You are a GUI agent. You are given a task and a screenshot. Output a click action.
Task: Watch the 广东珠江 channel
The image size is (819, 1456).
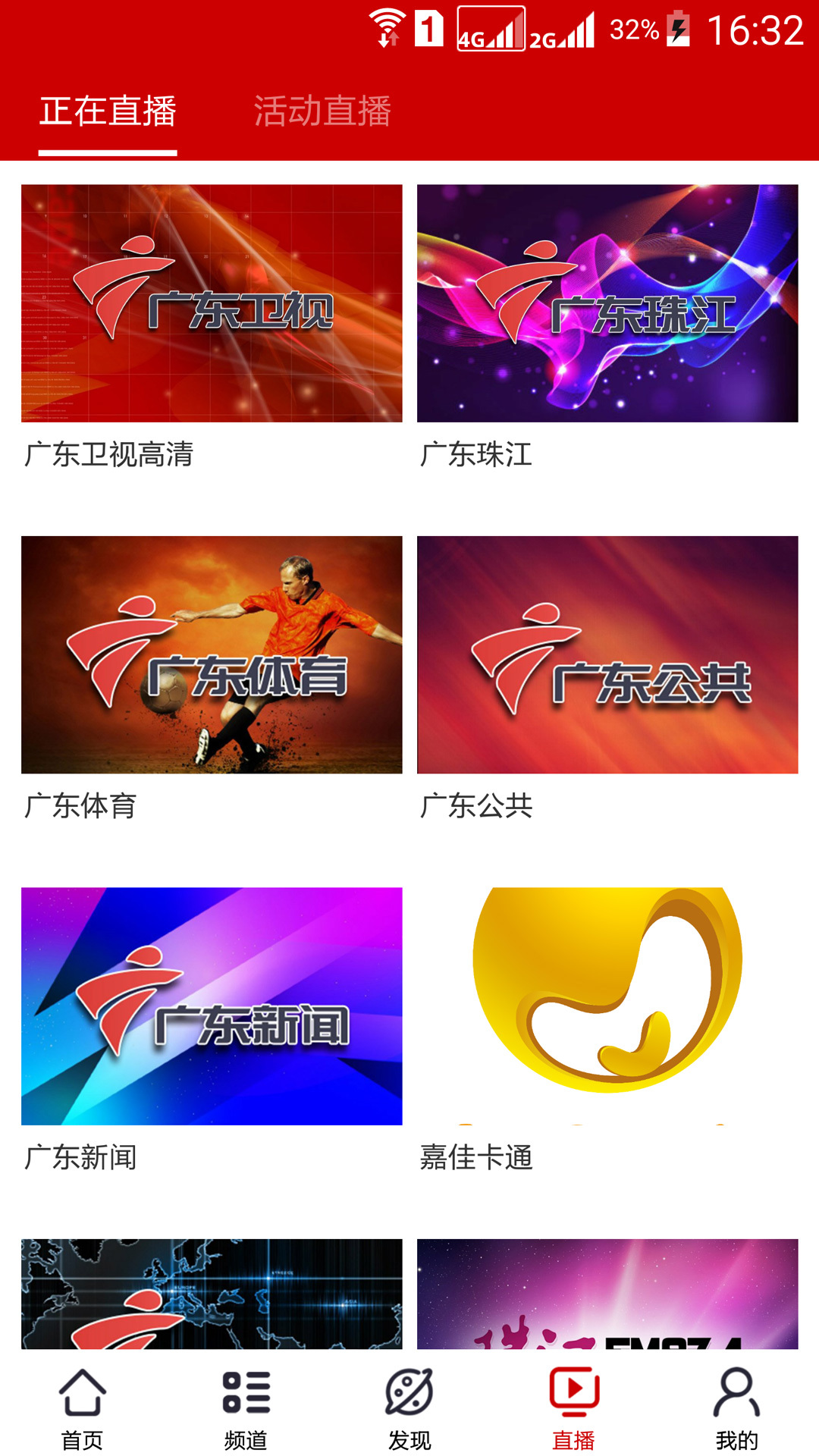(x=607, y=303)
